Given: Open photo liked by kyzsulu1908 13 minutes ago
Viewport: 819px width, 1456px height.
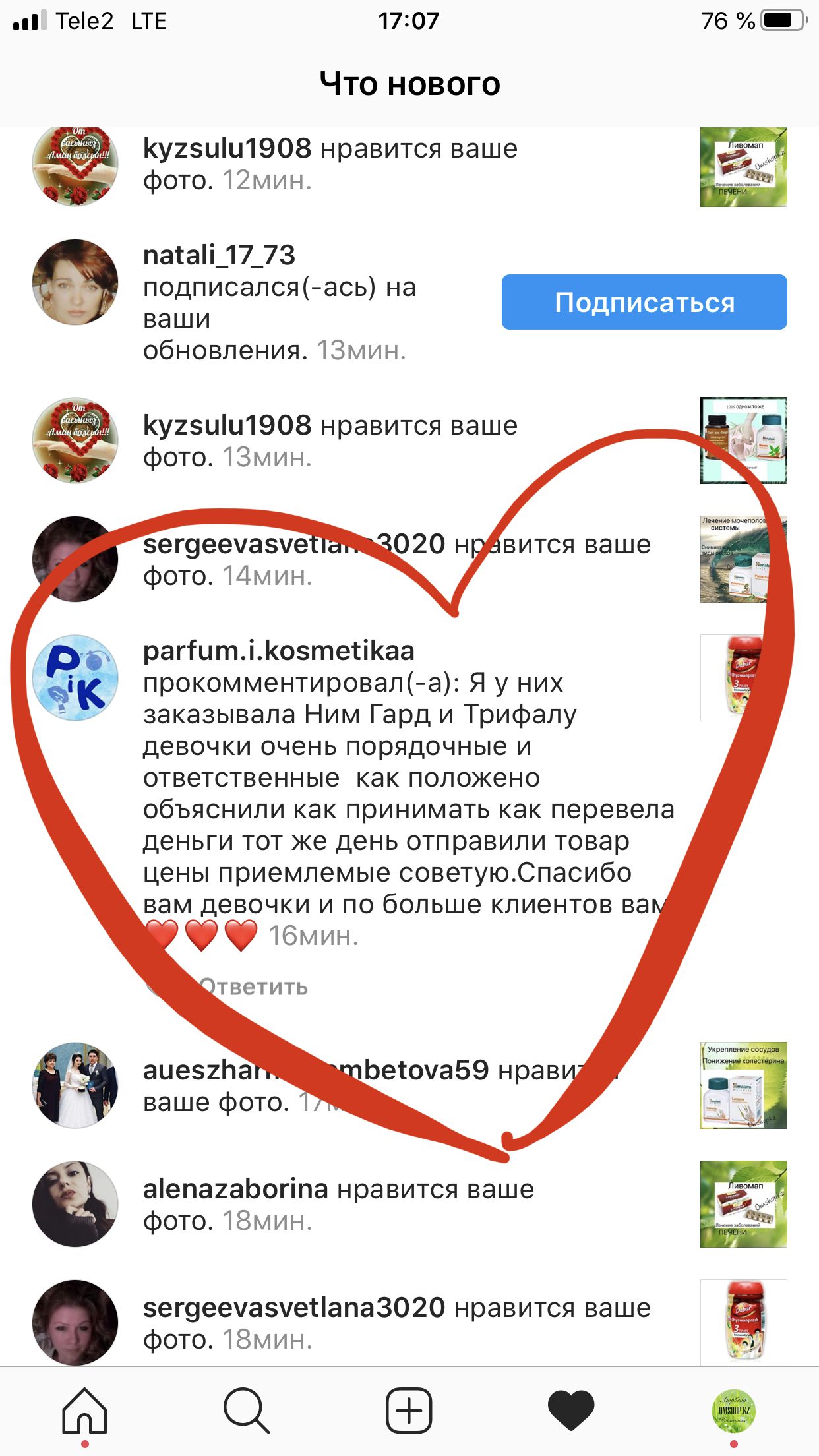Looking at the screenshot, I should [x=743, y=440].
